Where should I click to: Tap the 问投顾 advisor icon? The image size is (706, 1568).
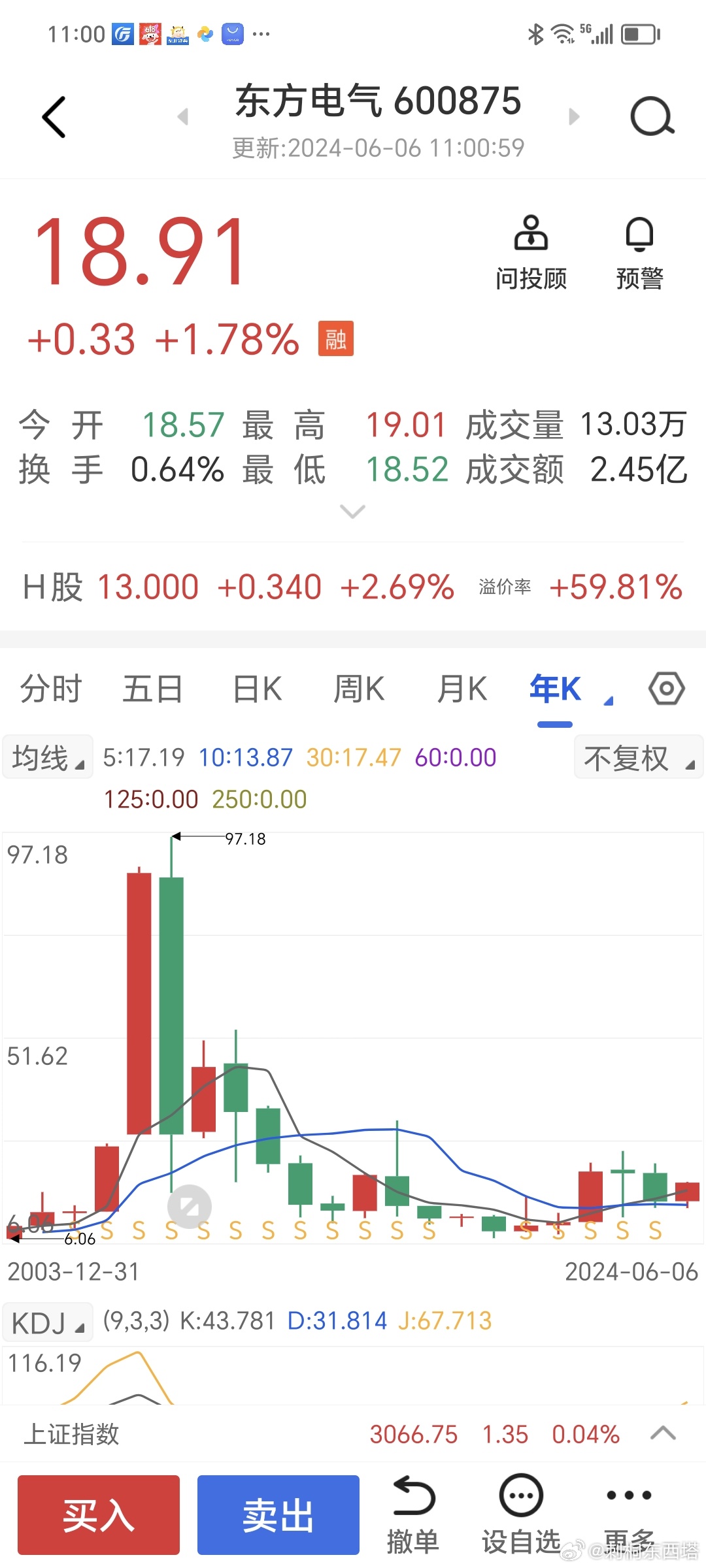coord(531,252)
